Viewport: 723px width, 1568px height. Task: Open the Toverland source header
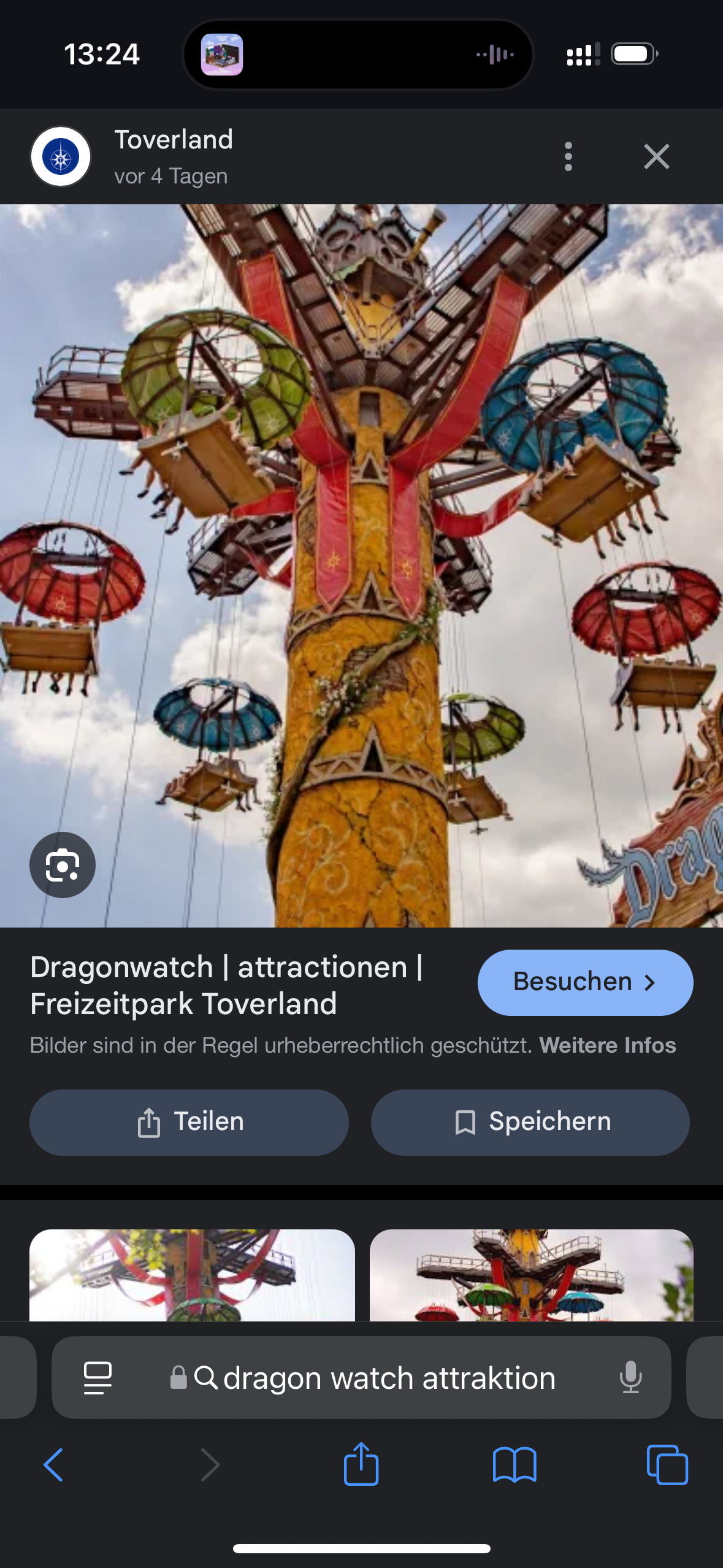174,156
